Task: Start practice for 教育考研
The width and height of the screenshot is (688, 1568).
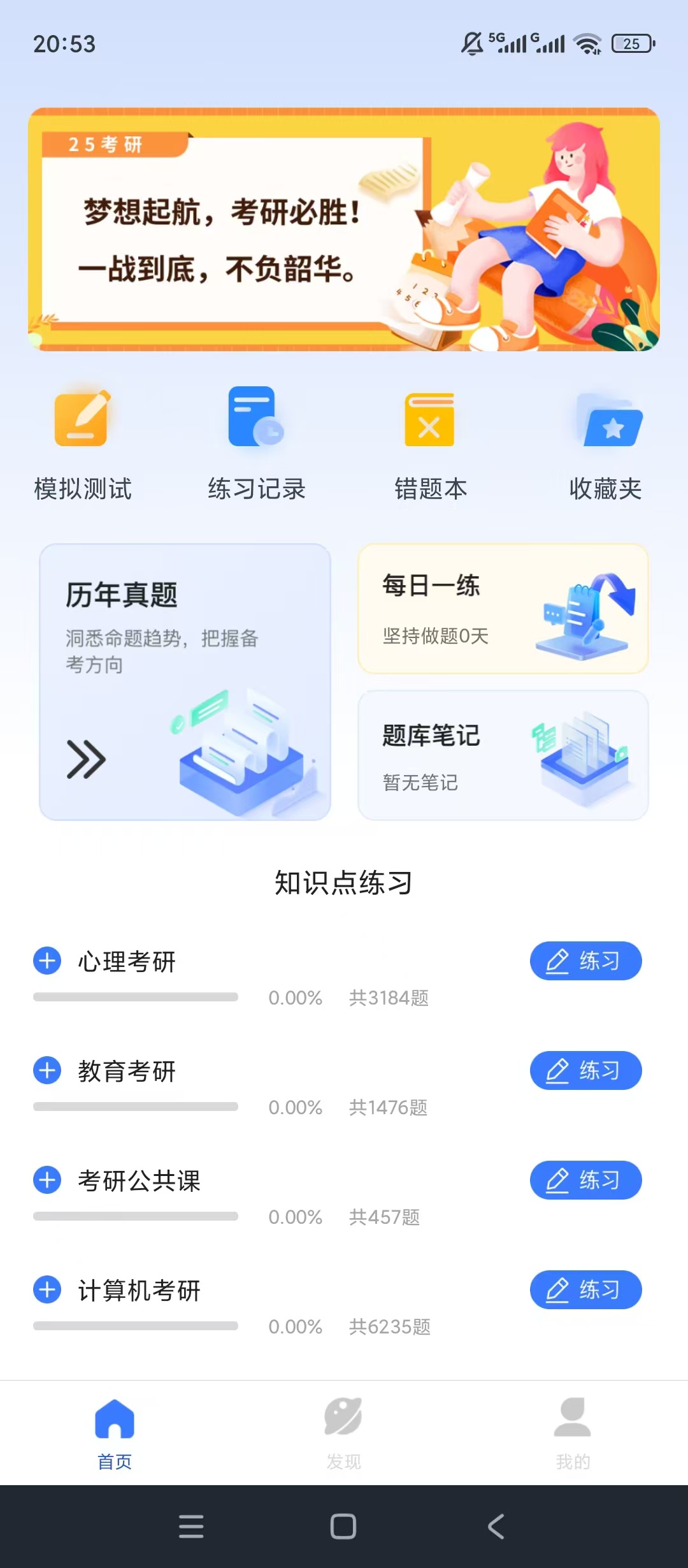Action: (x=585, y=1070)
